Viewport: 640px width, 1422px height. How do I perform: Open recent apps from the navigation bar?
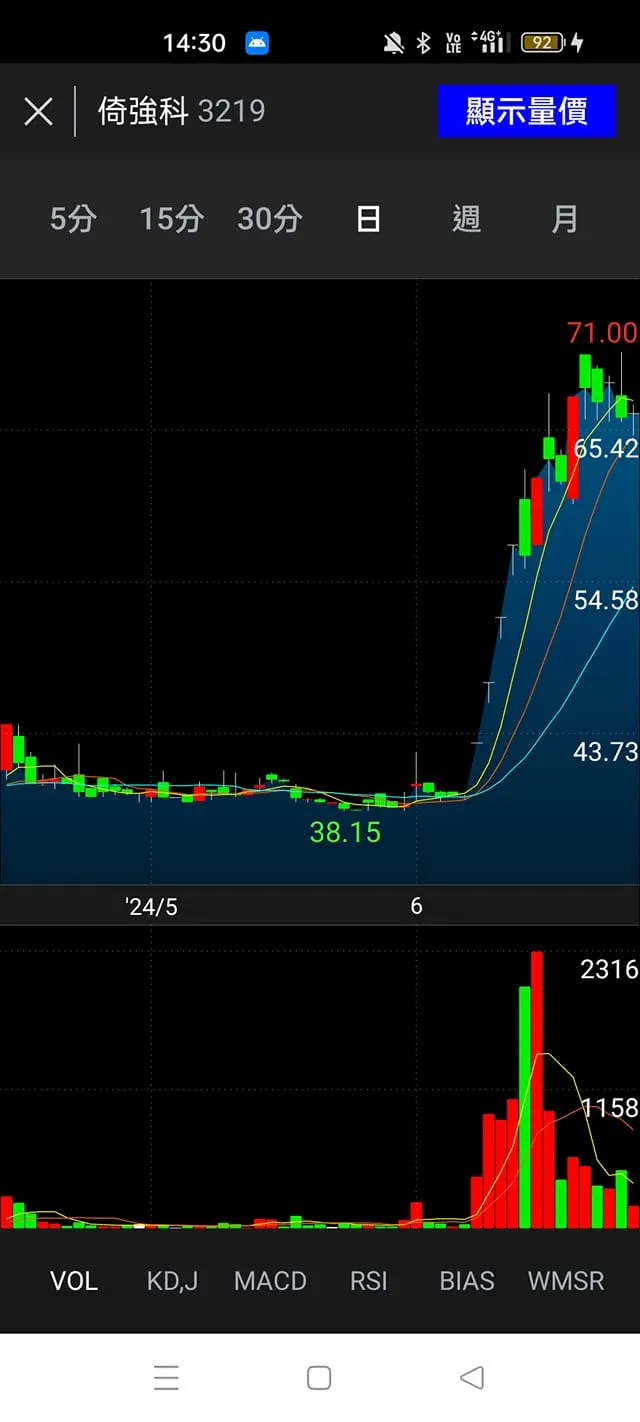(x=167, y=1378)
